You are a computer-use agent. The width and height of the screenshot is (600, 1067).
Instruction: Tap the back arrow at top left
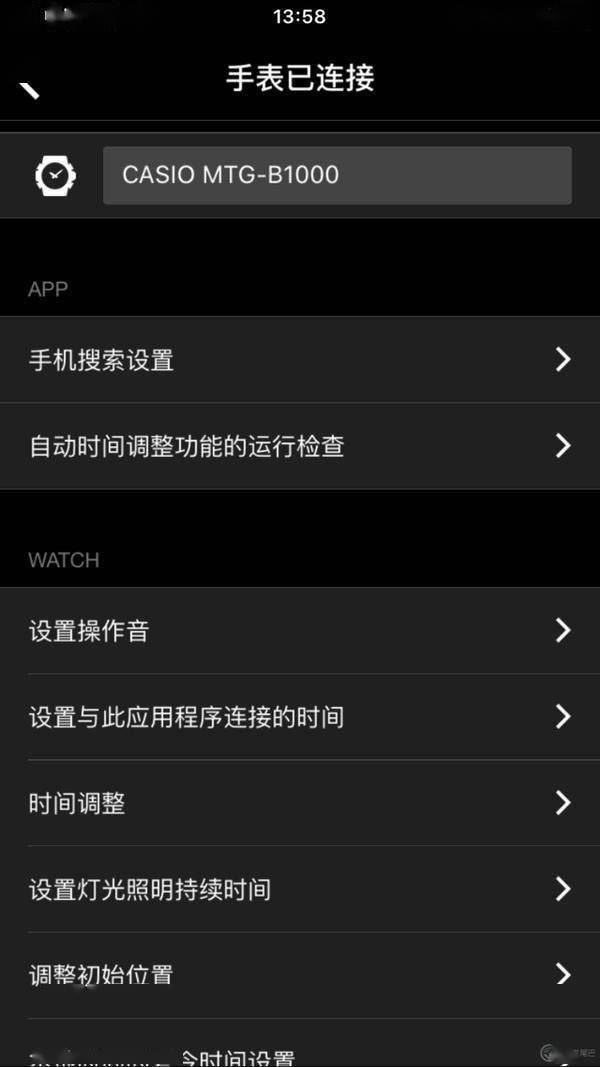pyautogui.click(x=30, y=90)
